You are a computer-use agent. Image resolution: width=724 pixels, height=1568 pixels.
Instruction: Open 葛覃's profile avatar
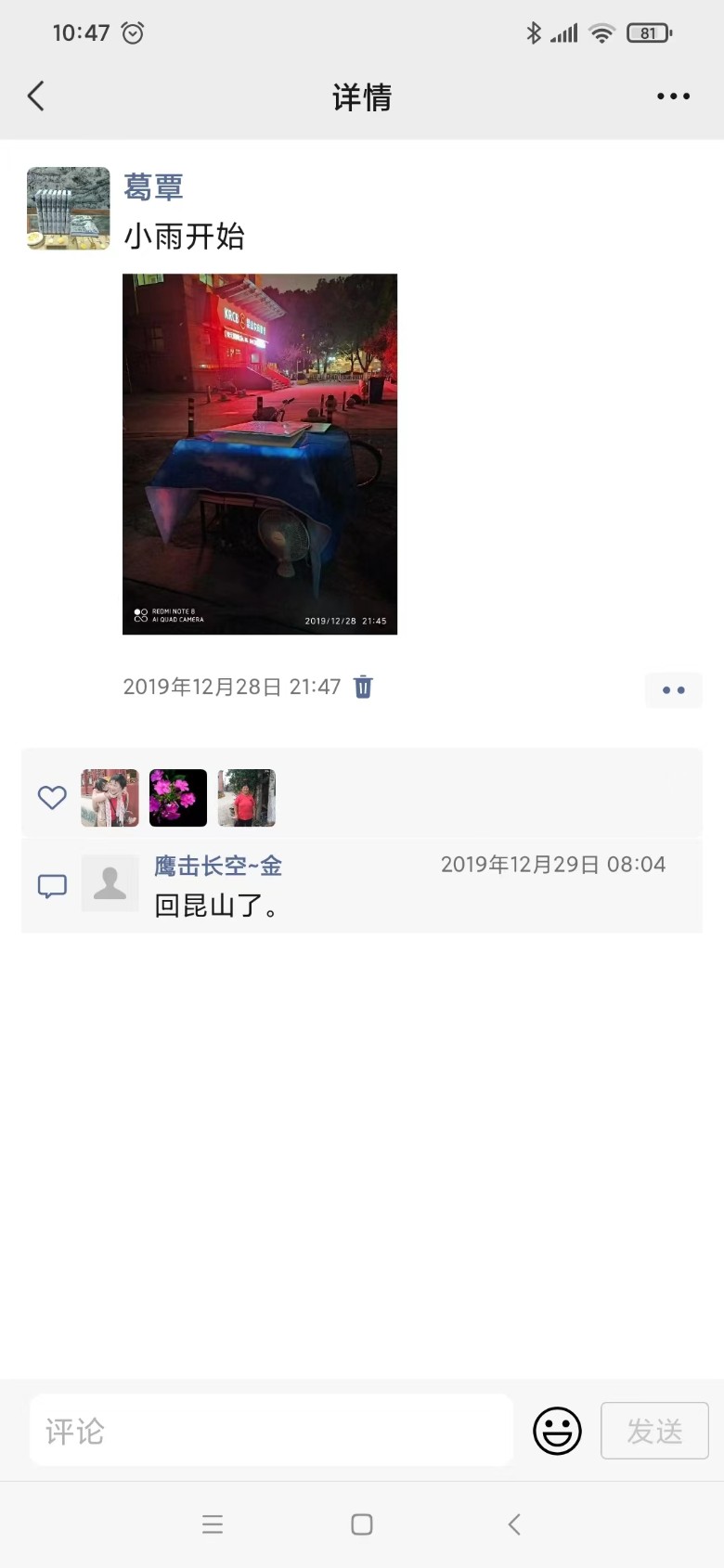pyautogui.click(x=69, y=209)
